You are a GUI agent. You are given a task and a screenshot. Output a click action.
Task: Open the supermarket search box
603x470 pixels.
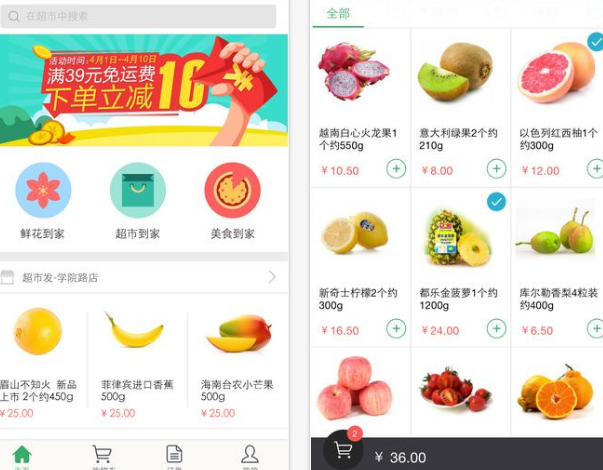(138, 16)
